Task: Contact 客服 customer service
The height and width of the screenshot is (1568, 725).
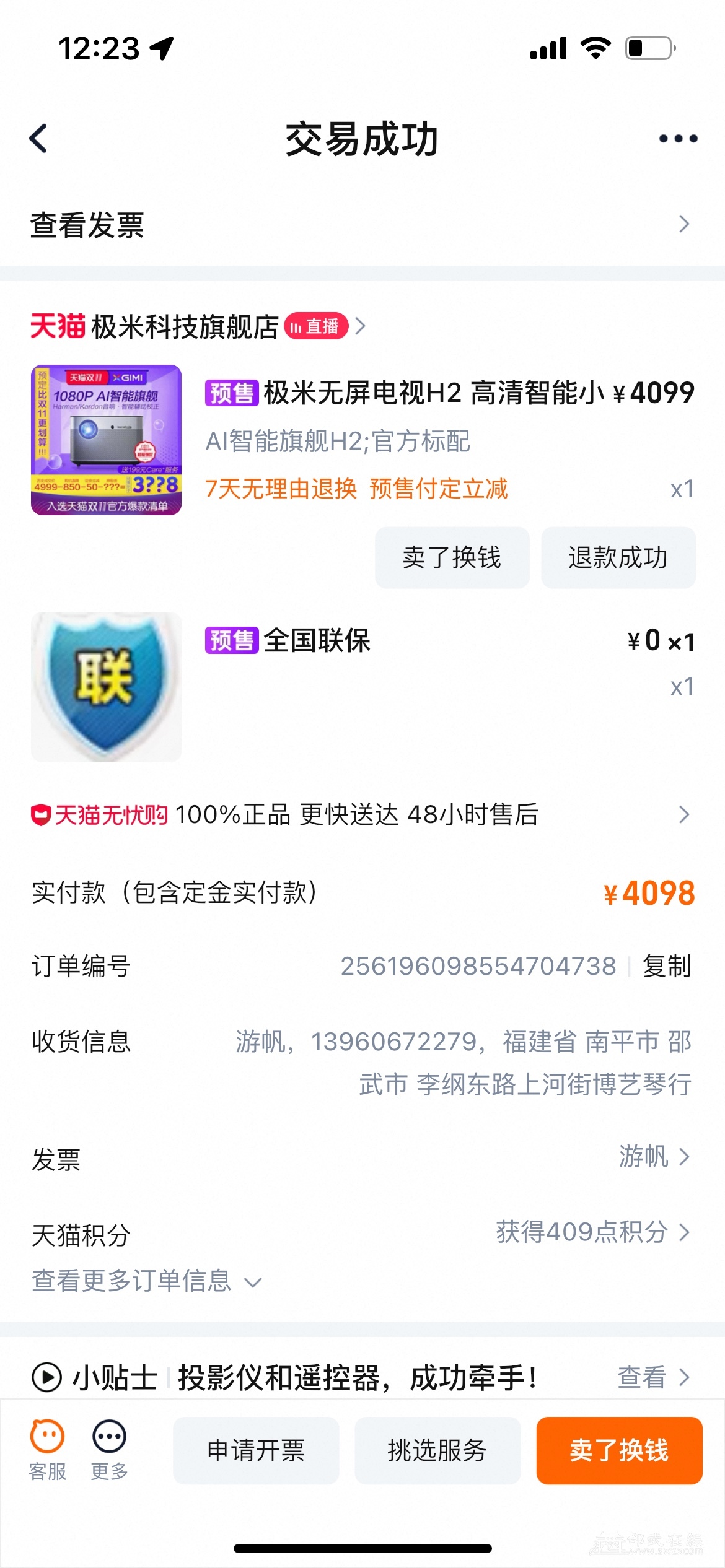Action: (x=48, y=1449)
